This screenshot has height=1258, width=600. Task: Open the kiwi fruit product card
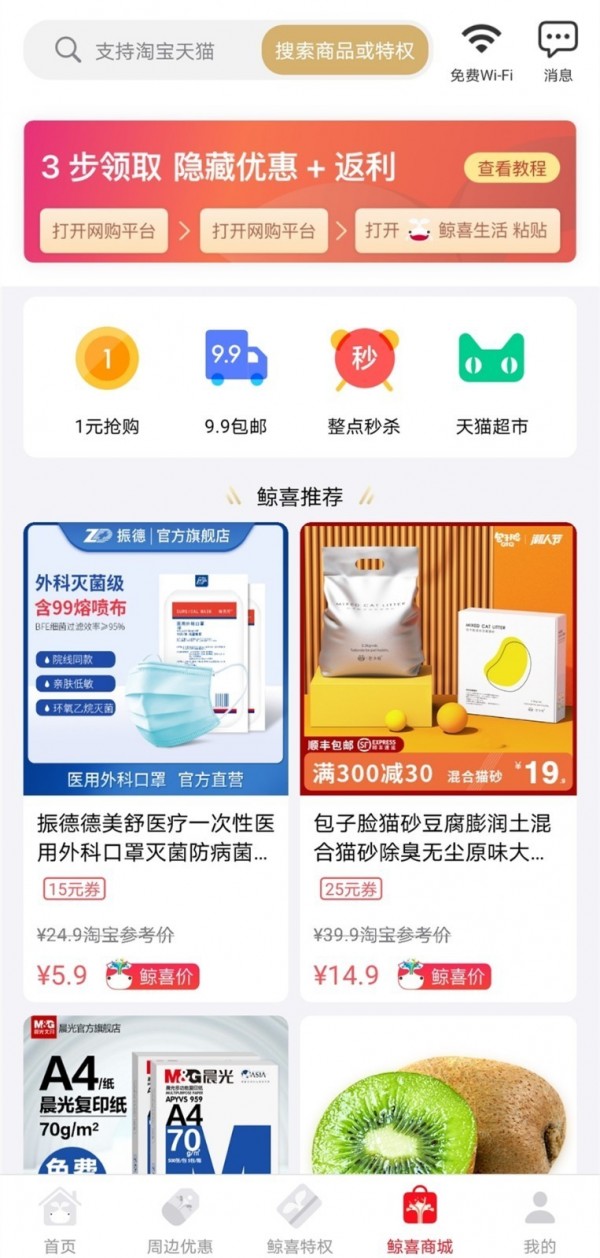click(x=438, y=1095)
